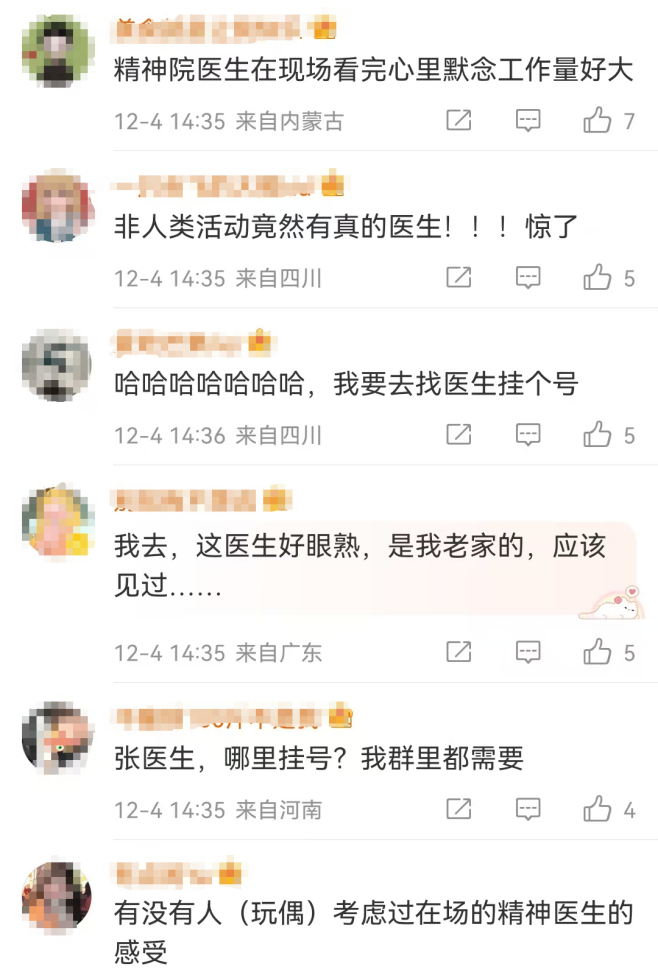
Task: Open avatar next to 非人类活动 comment
Action: tap(56, 207)
